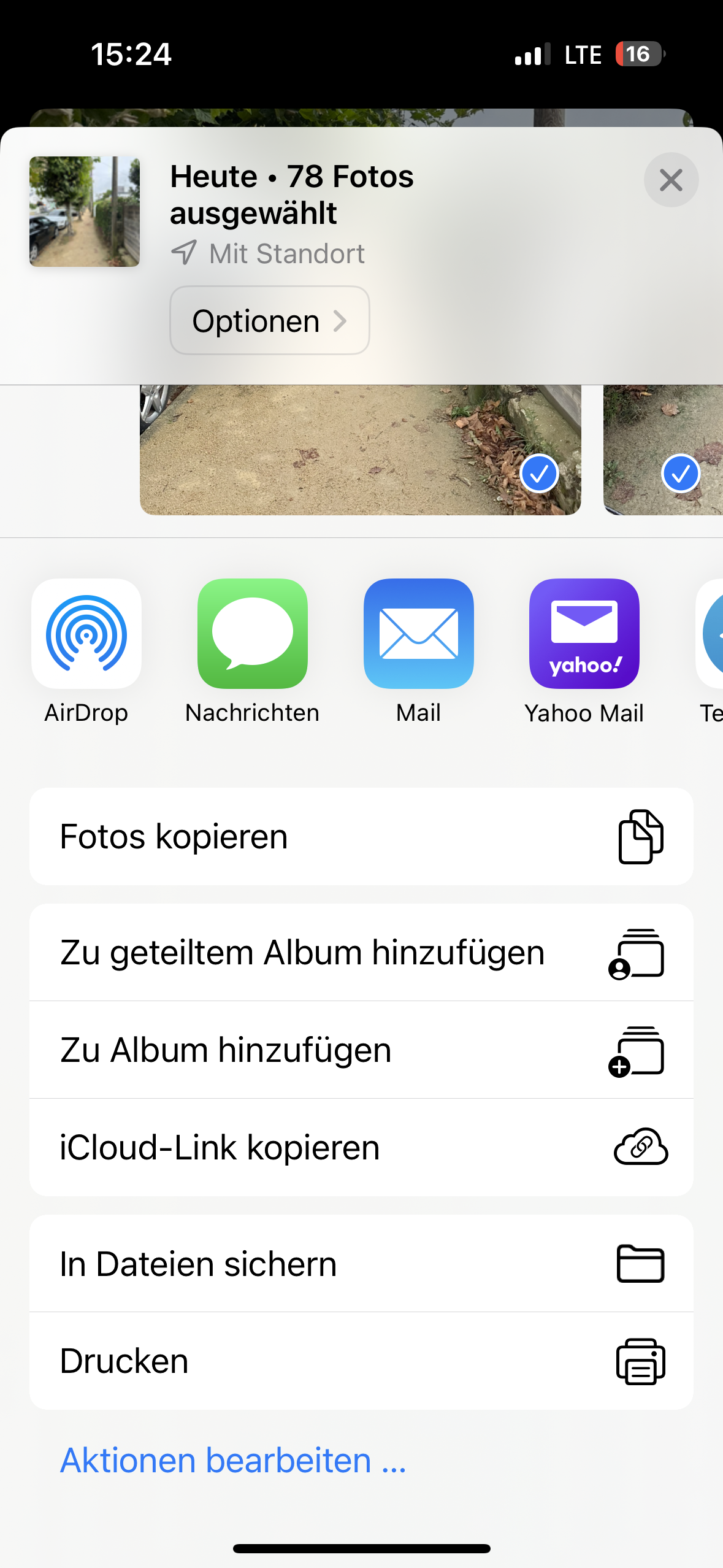723x1568 pixels.
Task: Open the Optionen settings
Action: (270, 321)
